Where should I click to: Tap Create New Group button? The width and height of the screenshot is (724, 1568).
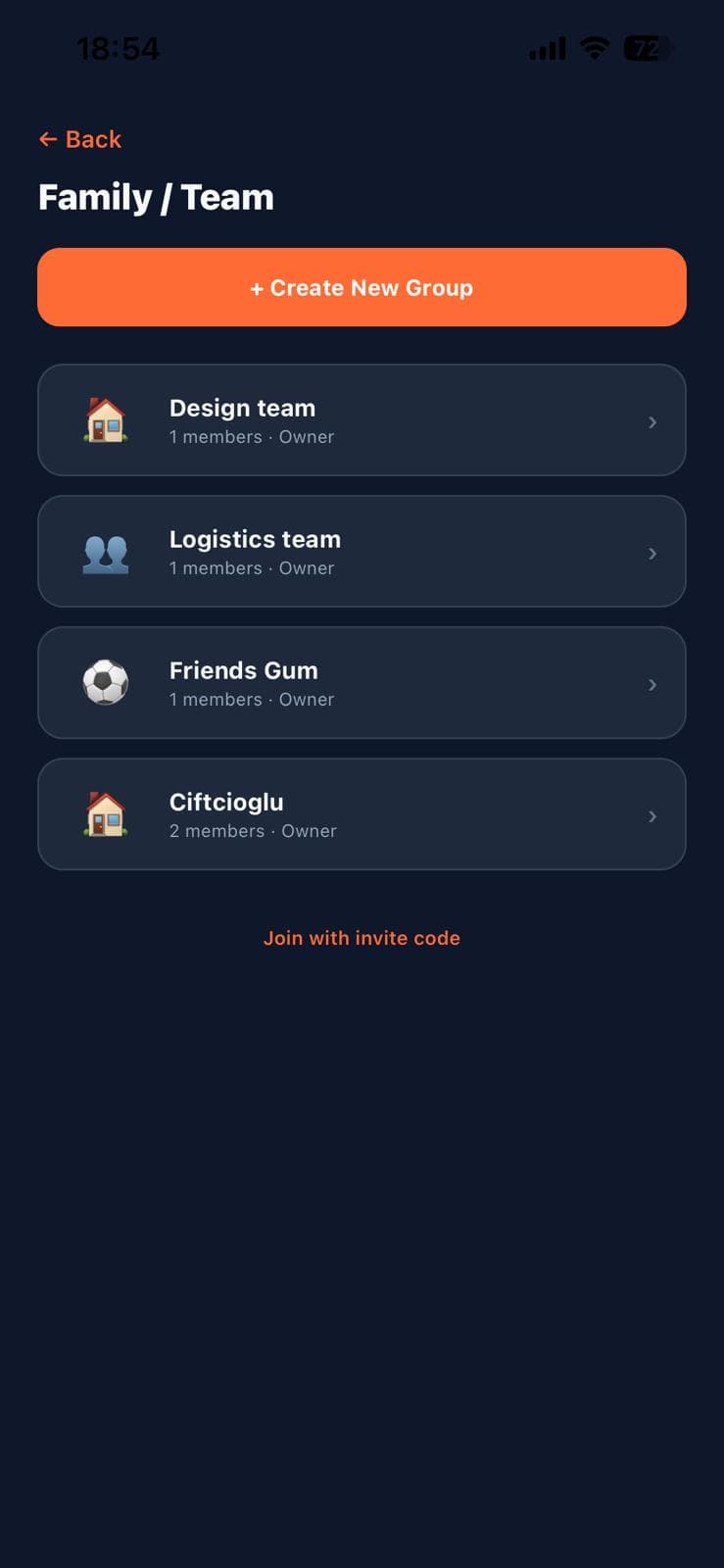pyautogui.click(x=362, y=287)
